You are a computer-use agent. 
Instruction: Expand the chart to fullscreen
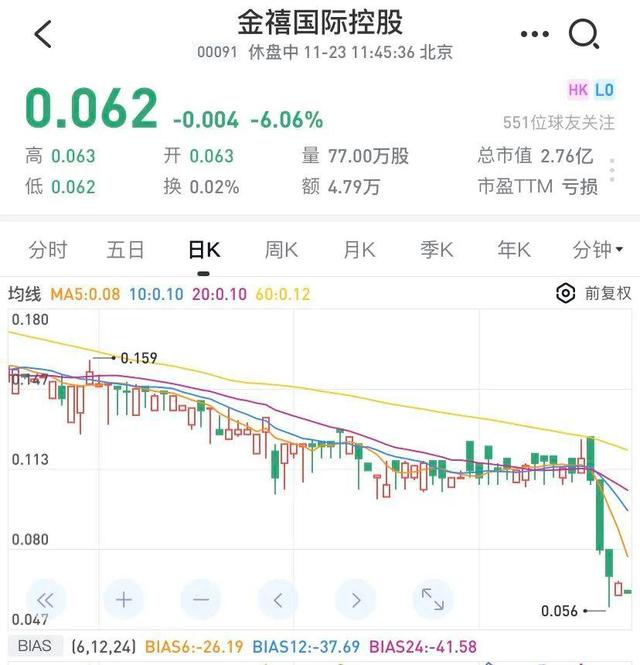[433, 600]
